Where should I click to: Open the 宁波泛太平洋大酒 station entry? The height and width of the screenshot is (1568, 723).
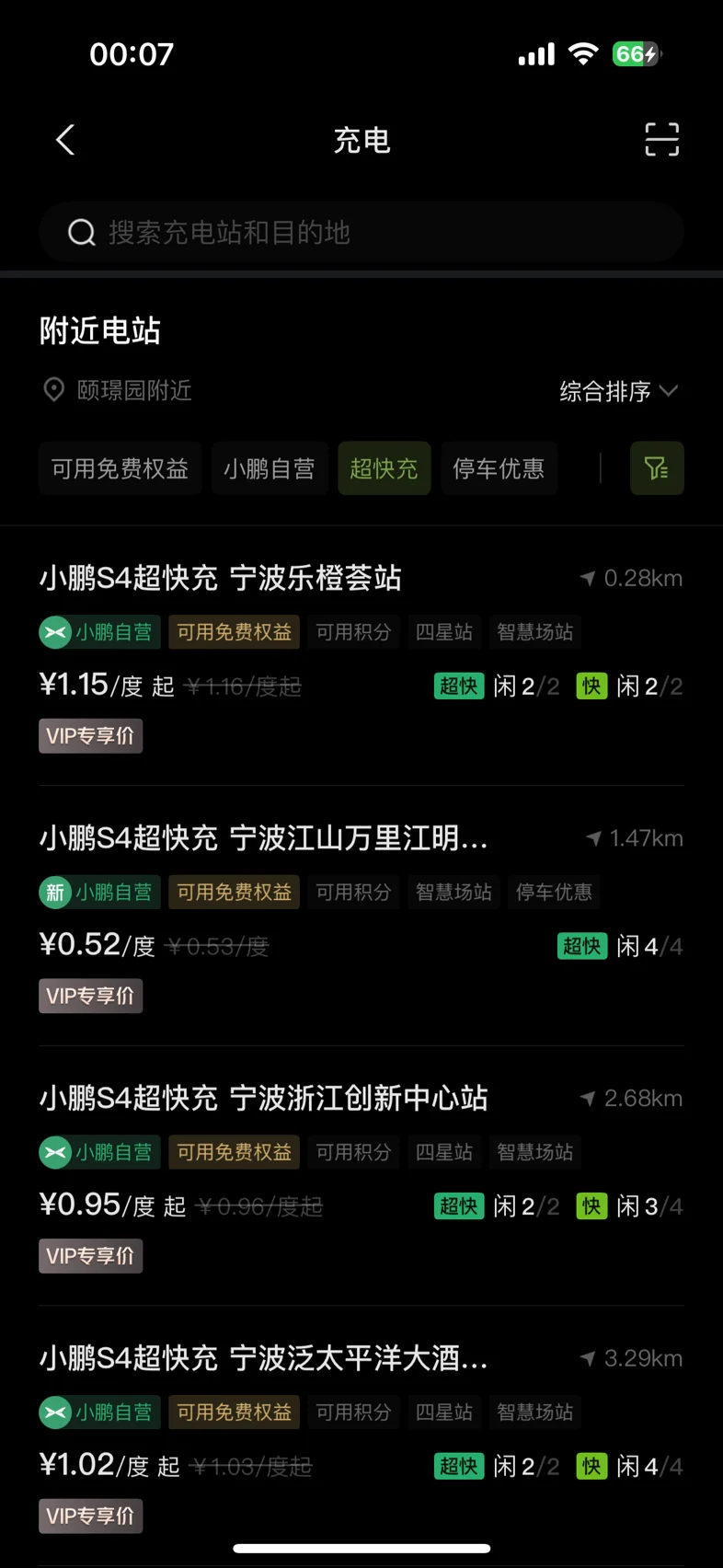pyautogui.click(x=361, y=1436)
